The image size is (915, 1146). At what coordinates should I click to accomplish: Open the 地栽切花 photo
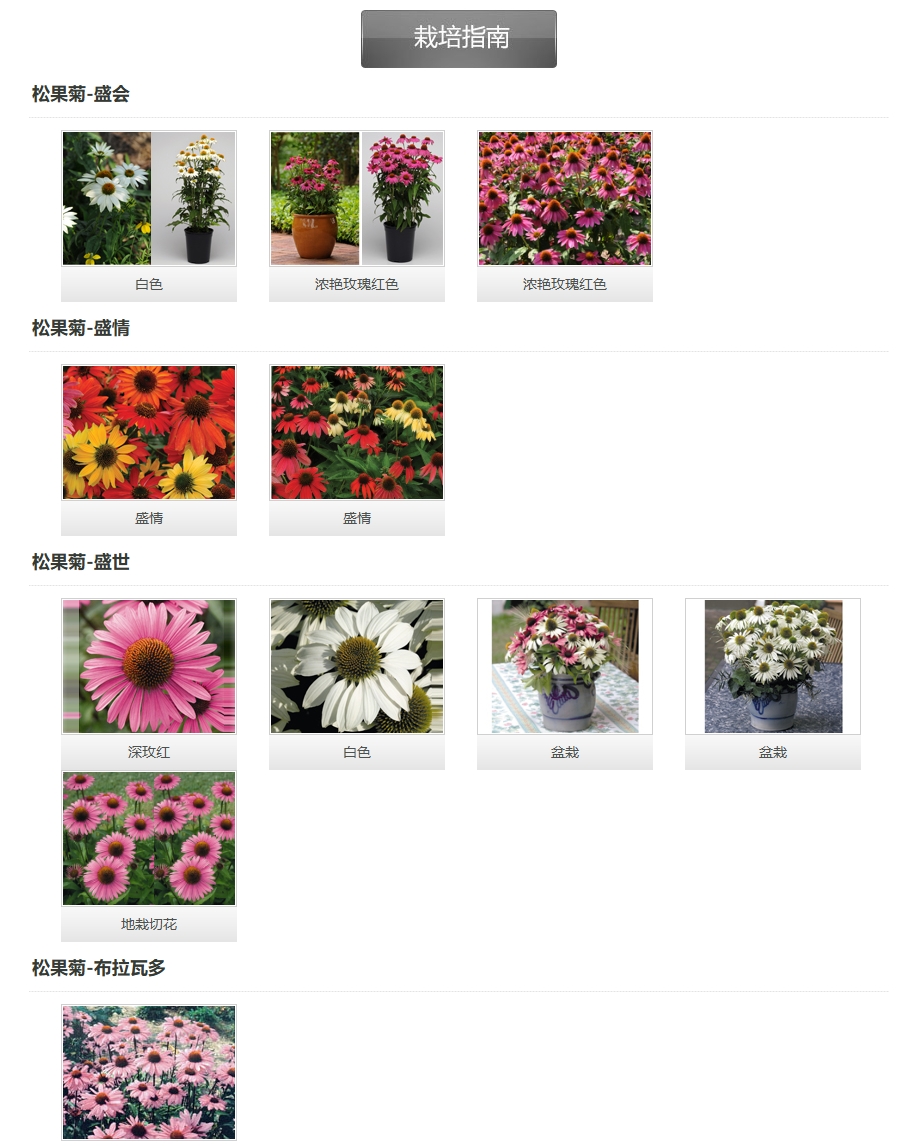149,838
